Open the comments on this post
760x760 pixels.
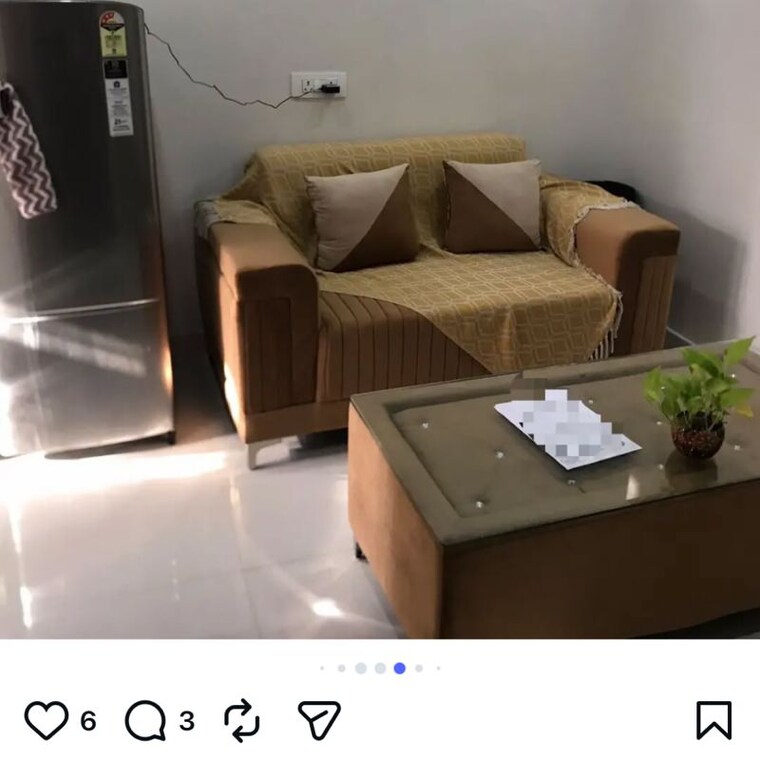point(146,720)
